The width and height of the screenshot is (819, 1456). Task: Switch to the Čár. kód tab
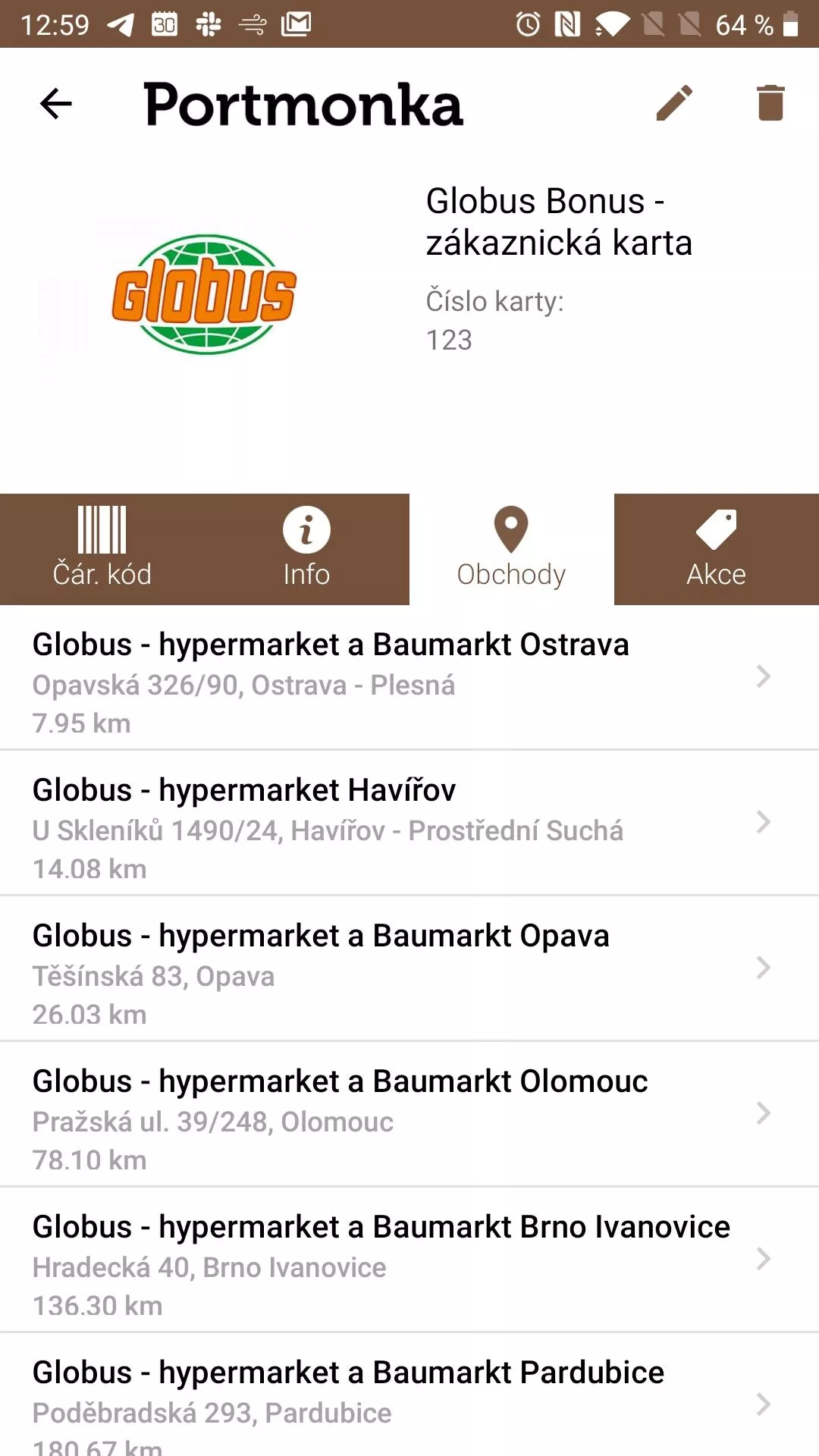click(102, 549)
